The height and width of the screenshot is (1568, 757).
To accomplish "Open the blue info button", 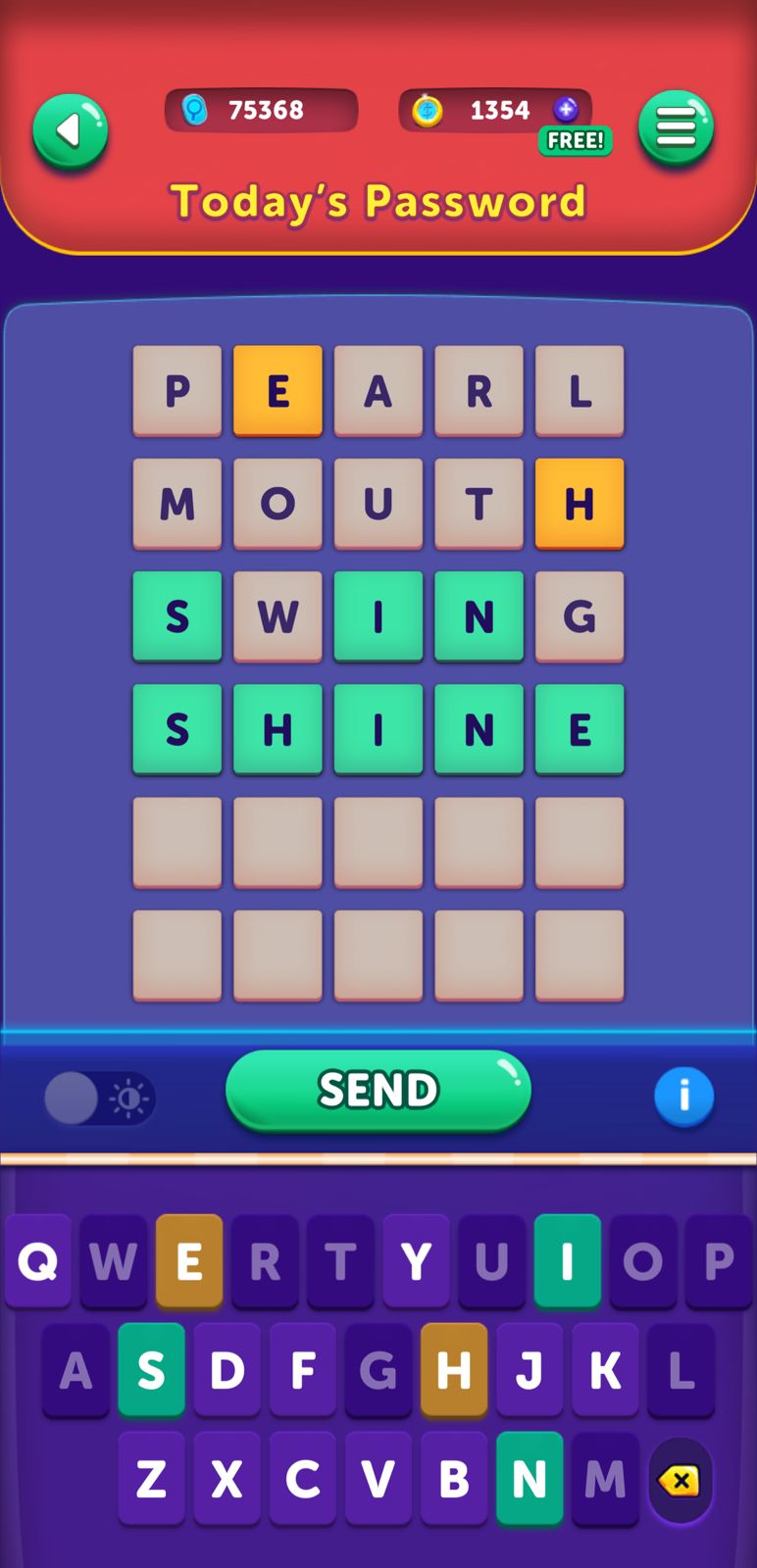I will click(x=683, y=1096).
